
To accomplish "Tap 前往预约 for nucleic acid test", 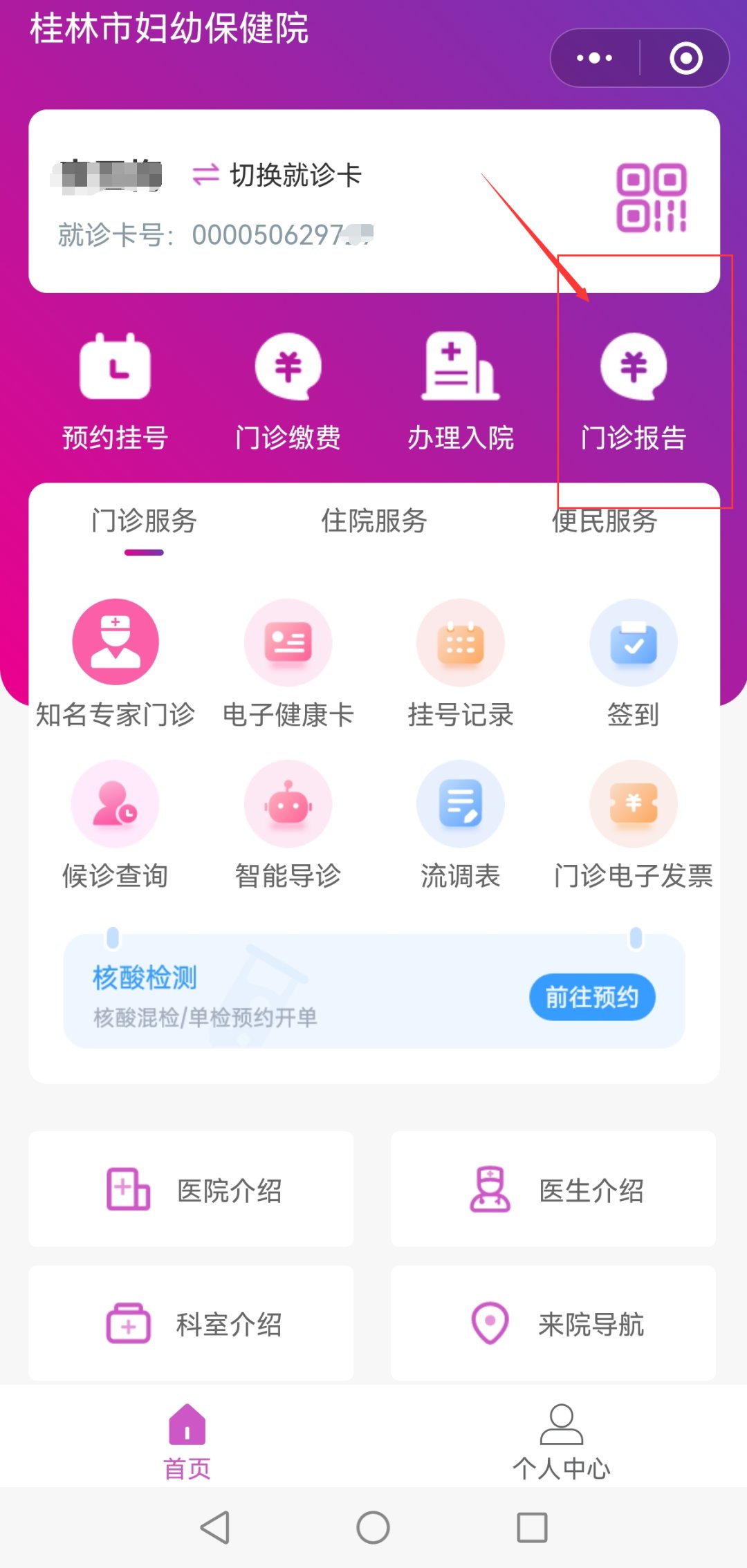I will pos(592,997).
